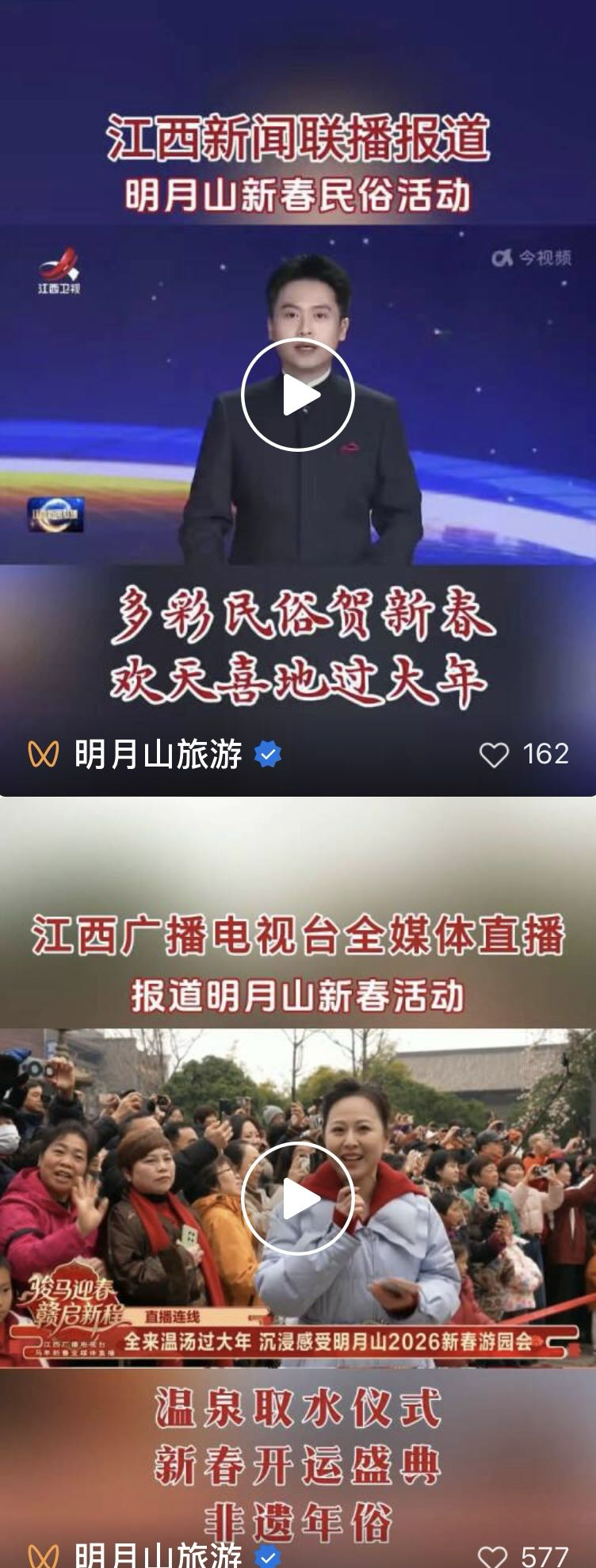Open 明月山旅游 profile under the news broadcast video
Image resolution: width=596 pixels, height=1568 pixels.
pyautogui.click(x=159, y=754)
